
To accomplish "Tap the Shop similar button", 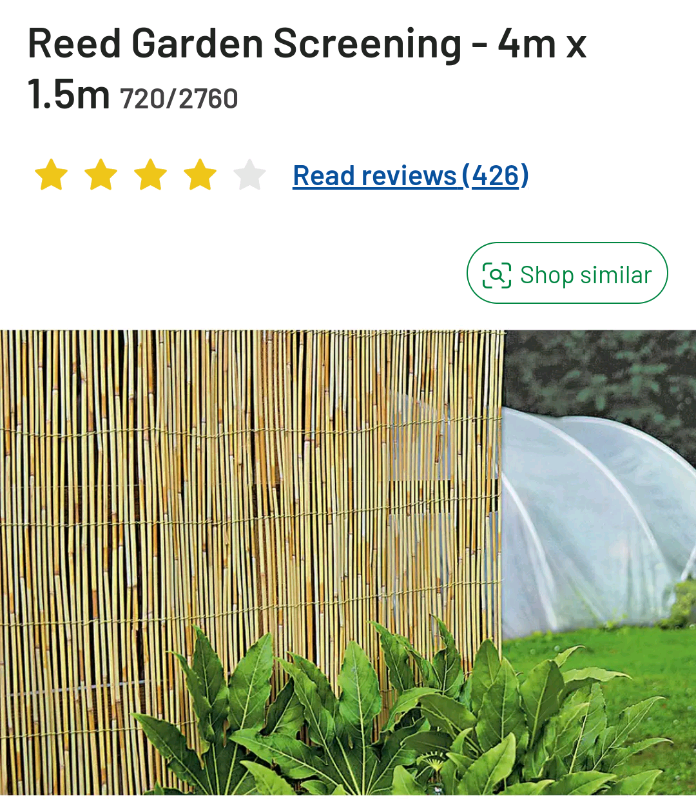I will 567,274.
